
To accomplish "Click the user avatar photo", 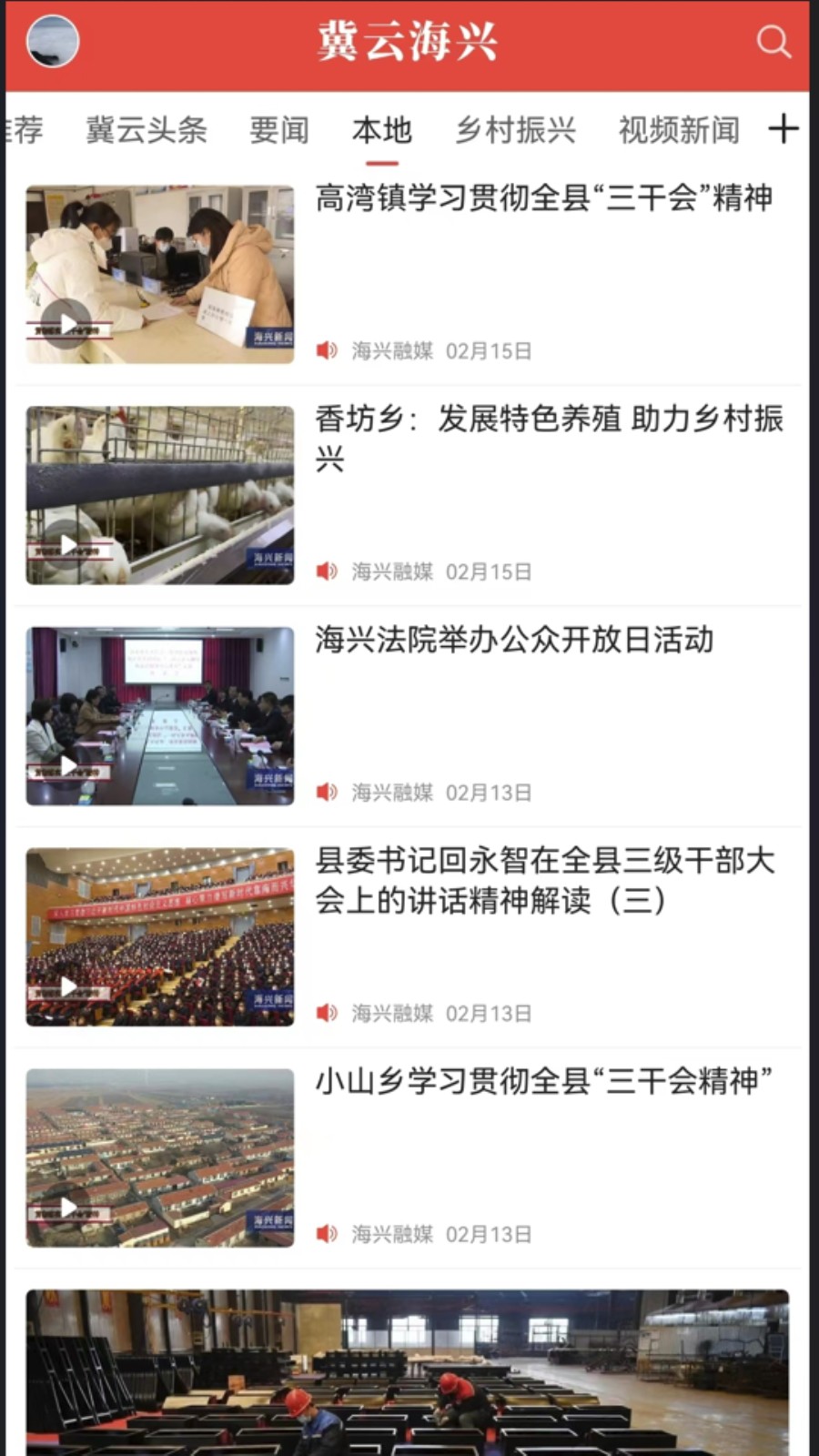I will (52, 40).
